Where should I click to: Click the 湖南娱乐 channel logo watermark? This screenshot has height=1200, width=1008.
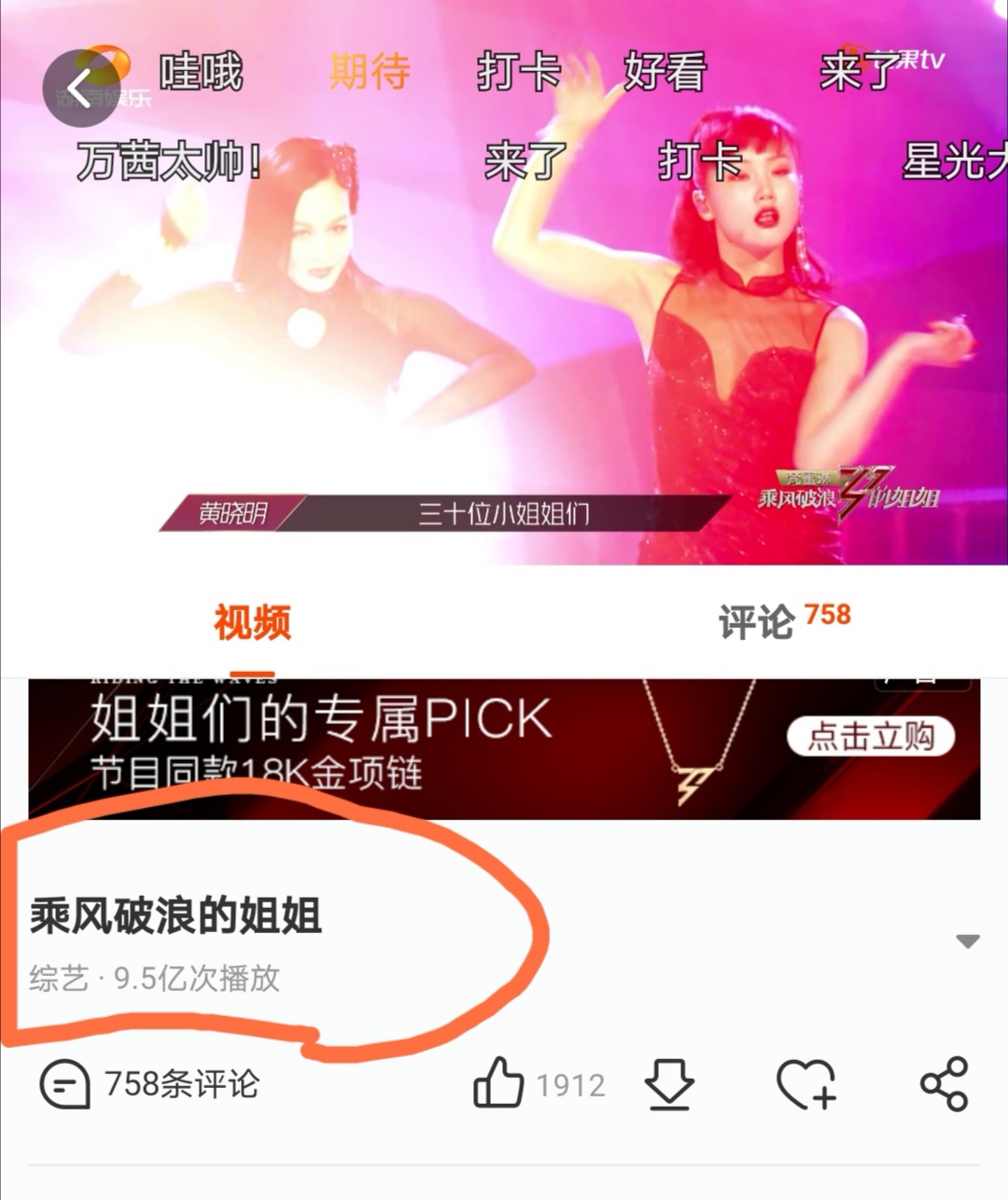(x=103, y=93)
